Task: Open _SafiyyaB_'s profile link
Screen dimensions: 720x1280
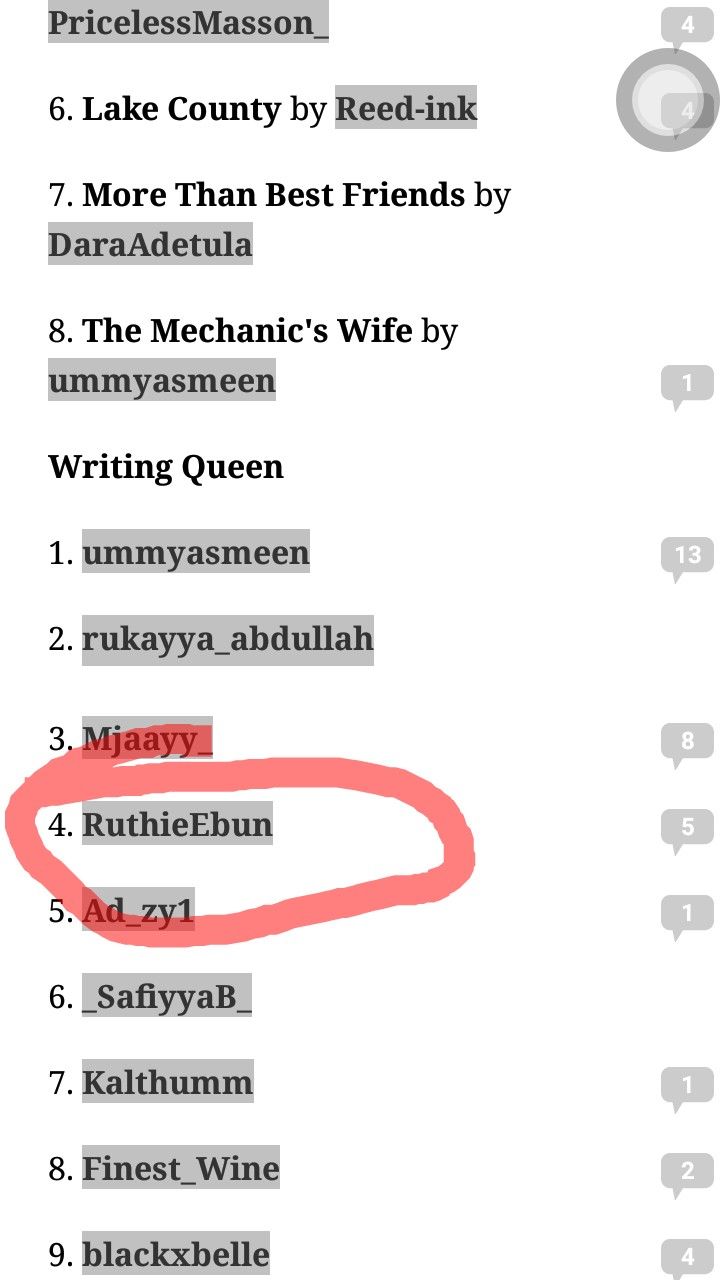Action: [x=167, y=996]
